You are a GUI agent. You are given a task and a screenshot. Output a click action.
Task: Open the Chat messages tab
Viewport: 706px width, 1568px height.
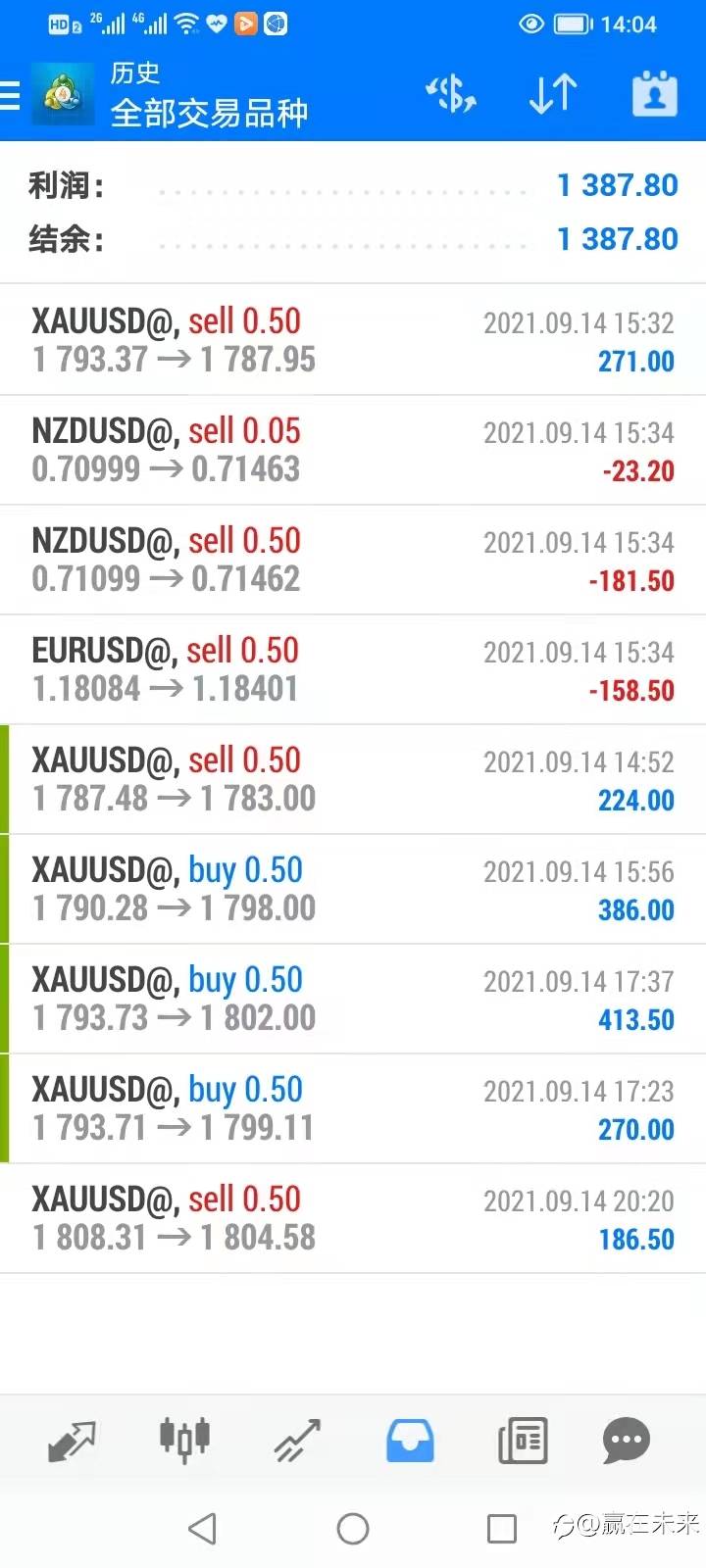pyautogui.click(x=626, y=1441)
